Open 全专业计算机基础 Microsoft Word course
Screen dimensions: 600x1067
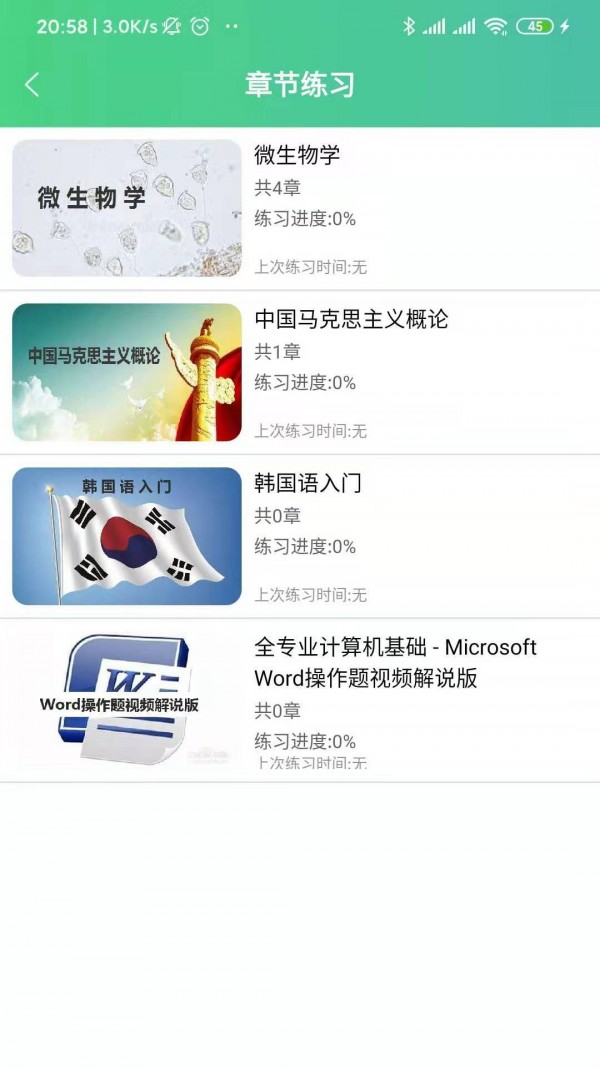tap(300, 700)
